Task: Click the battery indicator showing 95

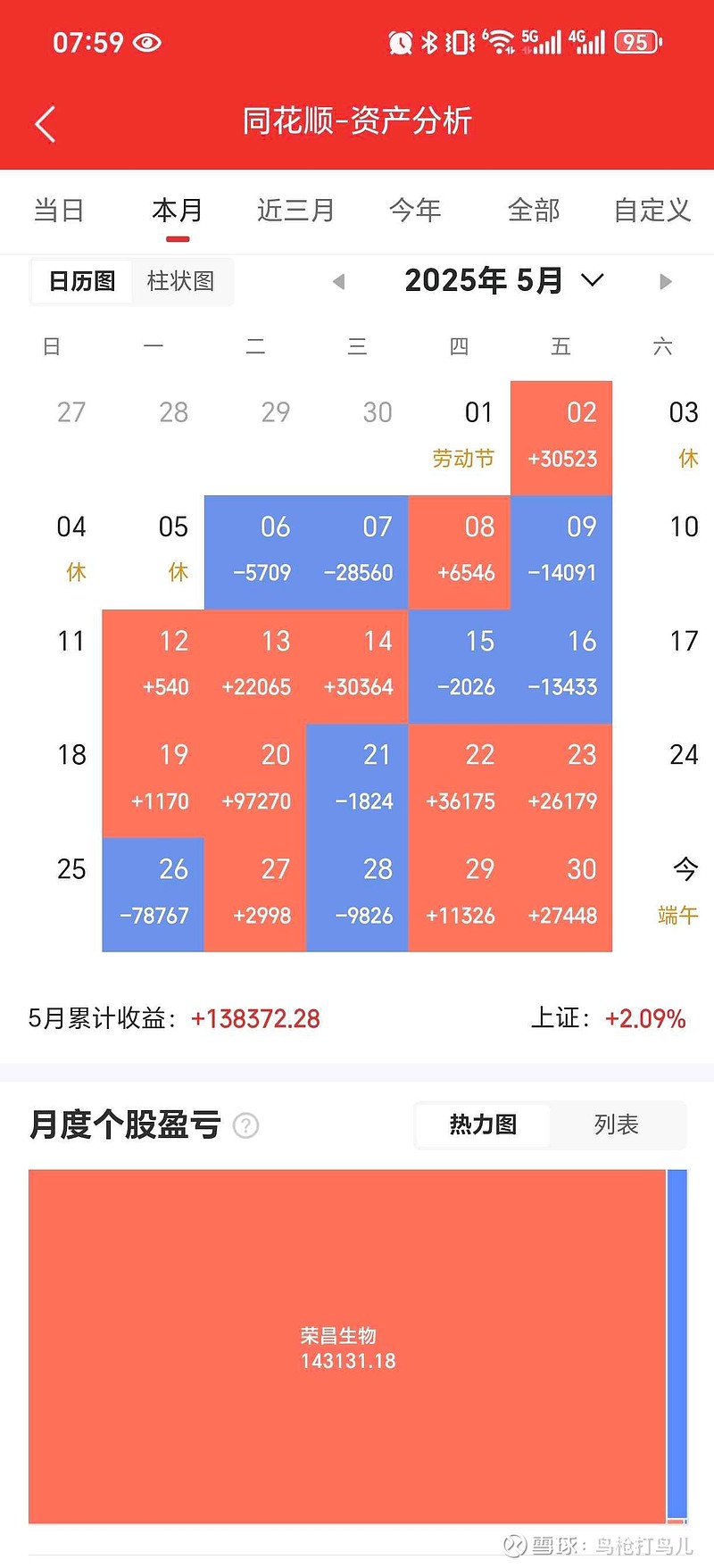Action: pyautogui.click(x=637, y=40)
